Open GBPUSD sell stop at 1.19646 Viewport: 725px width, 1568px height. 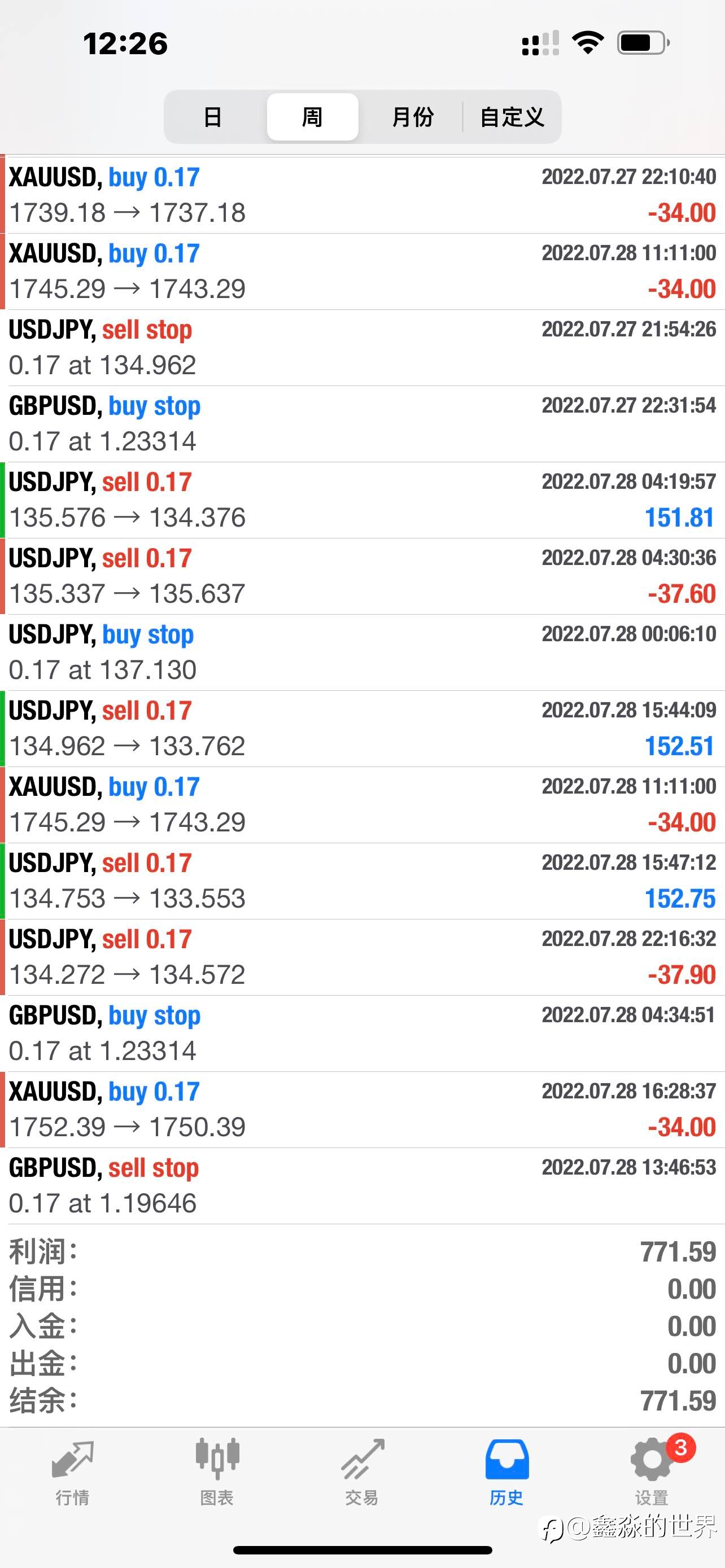click(362, 1186)
